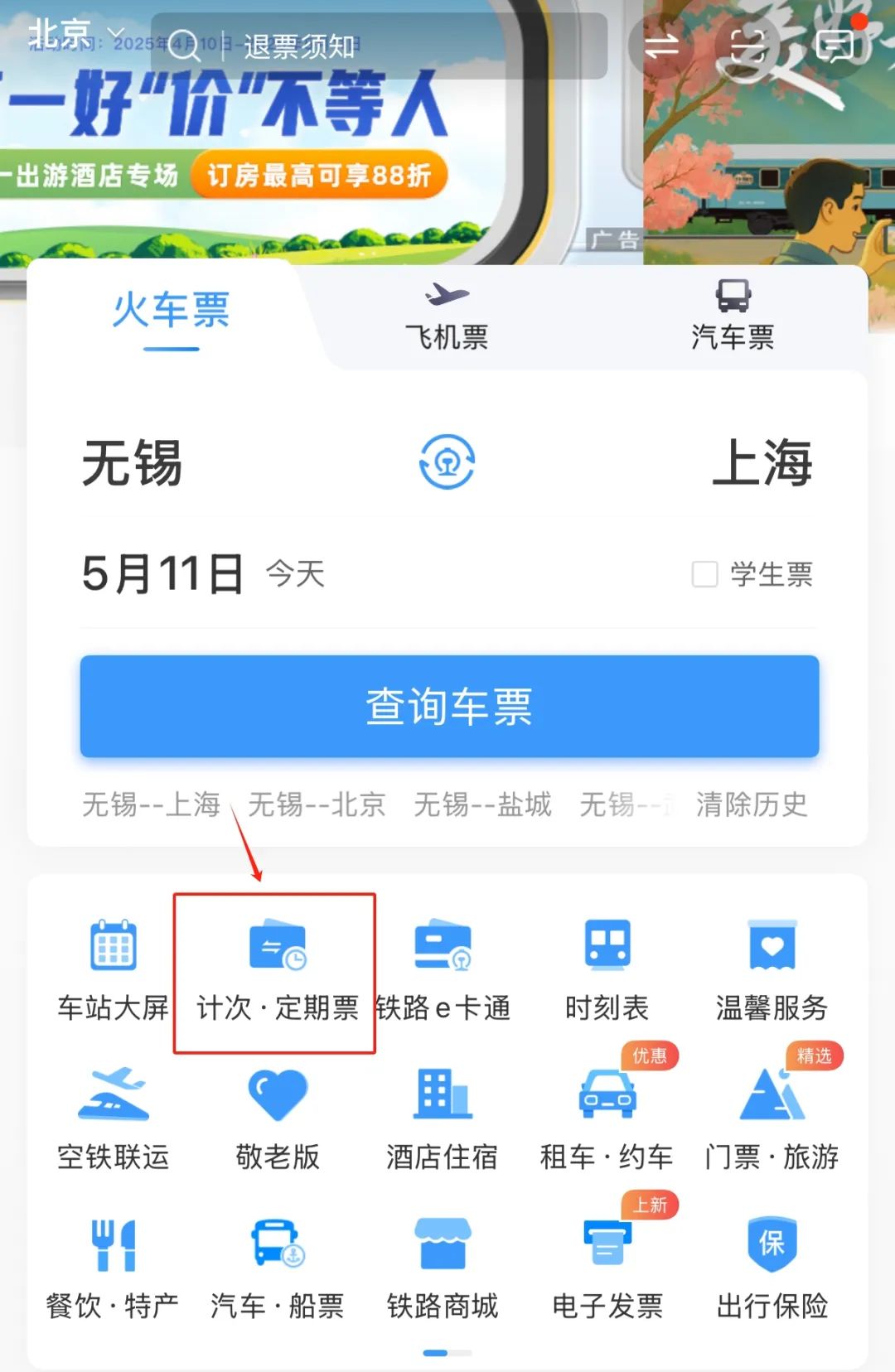Switch to the 汽车票 tab

point(733,317)
